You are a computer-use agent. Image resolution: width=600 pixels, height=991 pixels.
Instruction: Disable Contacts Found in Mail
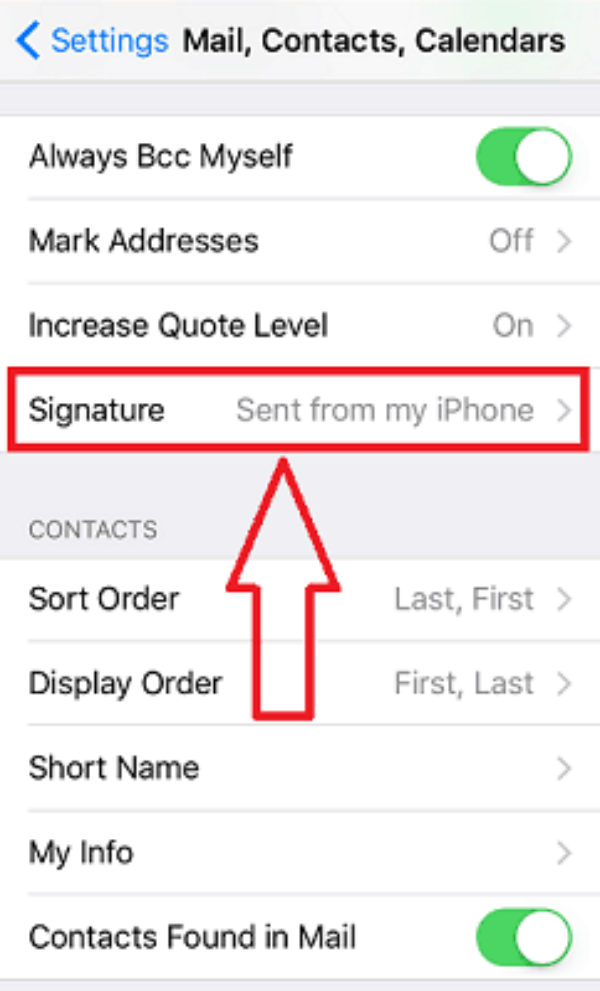(524, 938)
